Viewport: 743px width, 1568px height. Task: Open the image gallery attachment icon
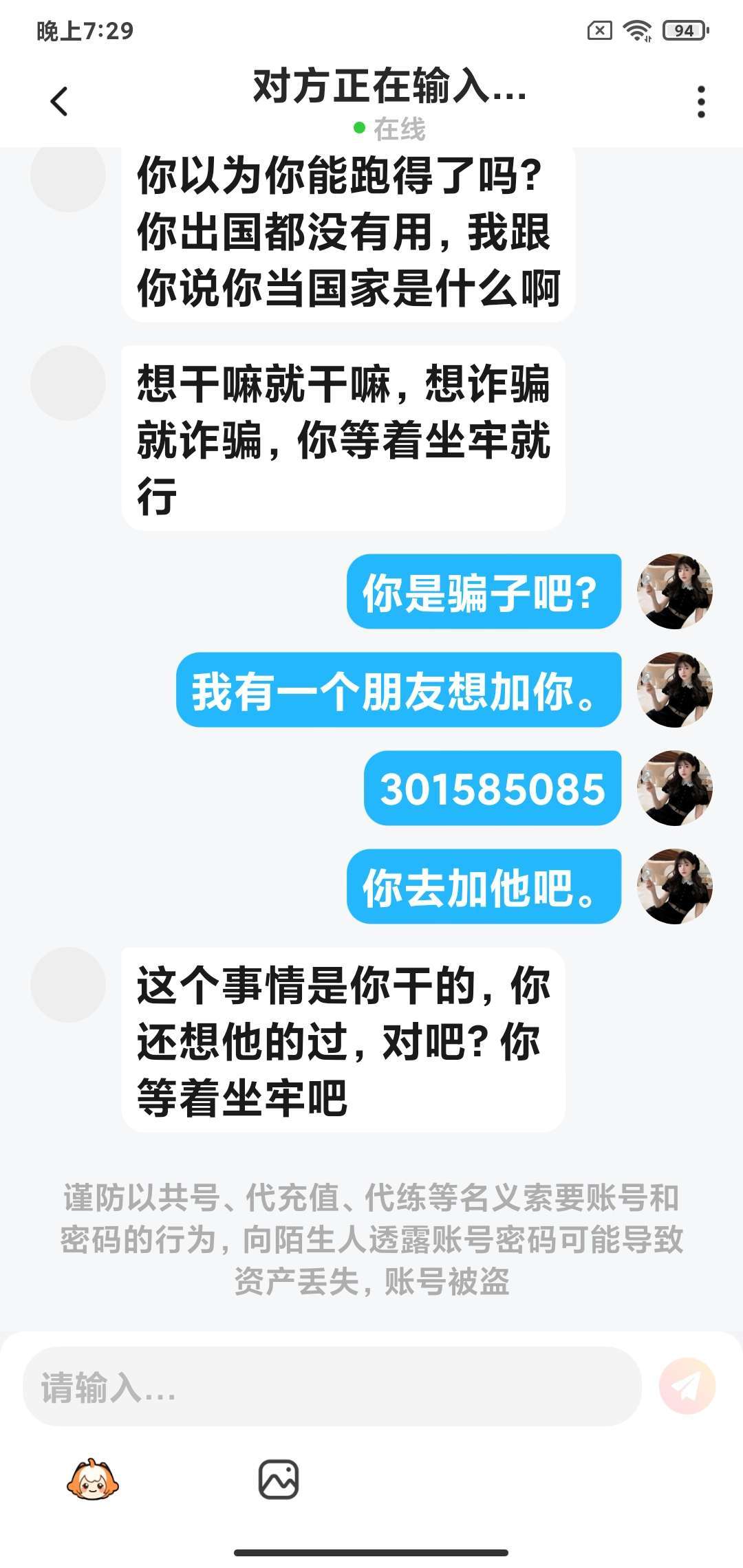click(278, 1479)
